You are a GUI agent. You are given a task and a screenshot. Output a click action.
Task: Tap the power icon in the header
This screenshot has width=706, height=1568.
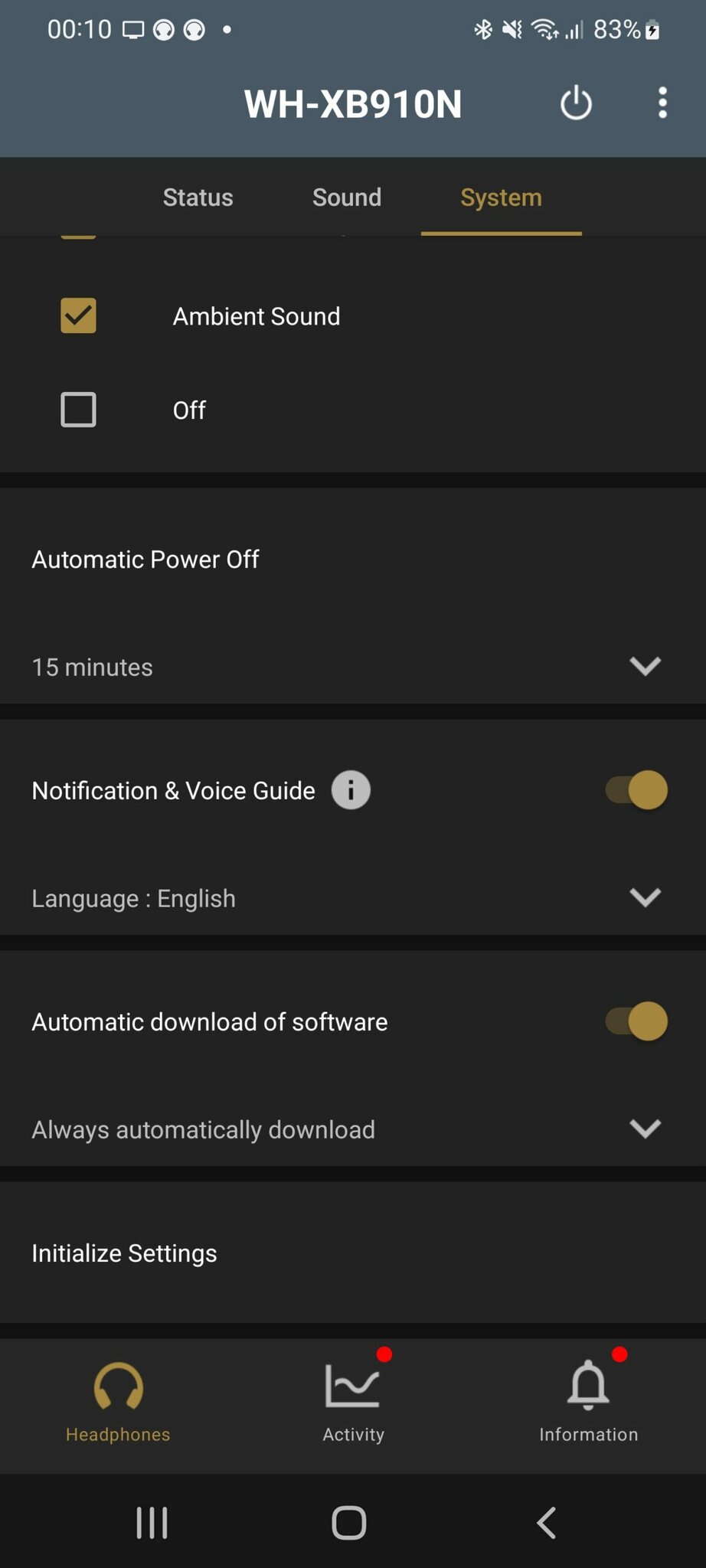pyautogui.click(x=576, y=103)
